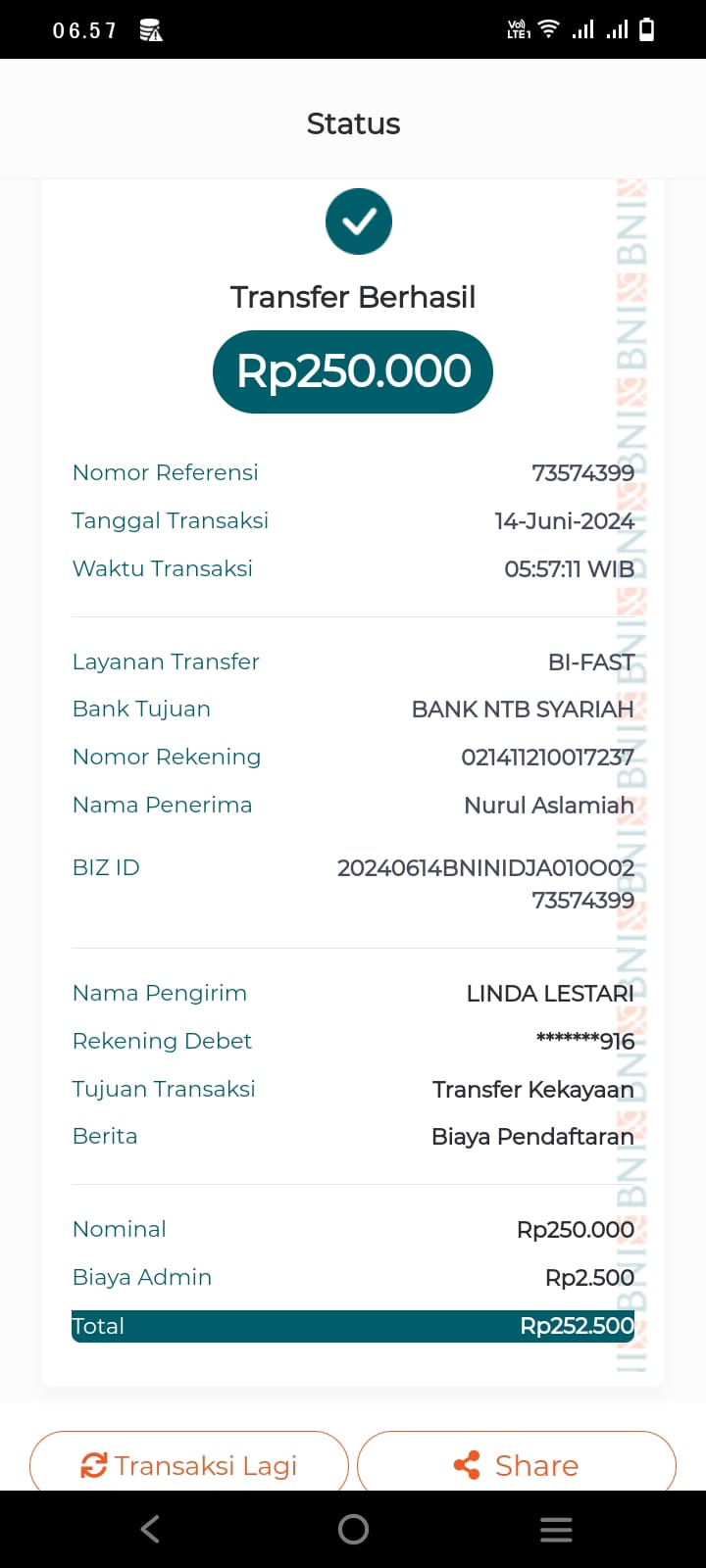This screenshot has width=706, height=1568.
Task: Tap the Transaksi Lagi button
Action: 189,1464
